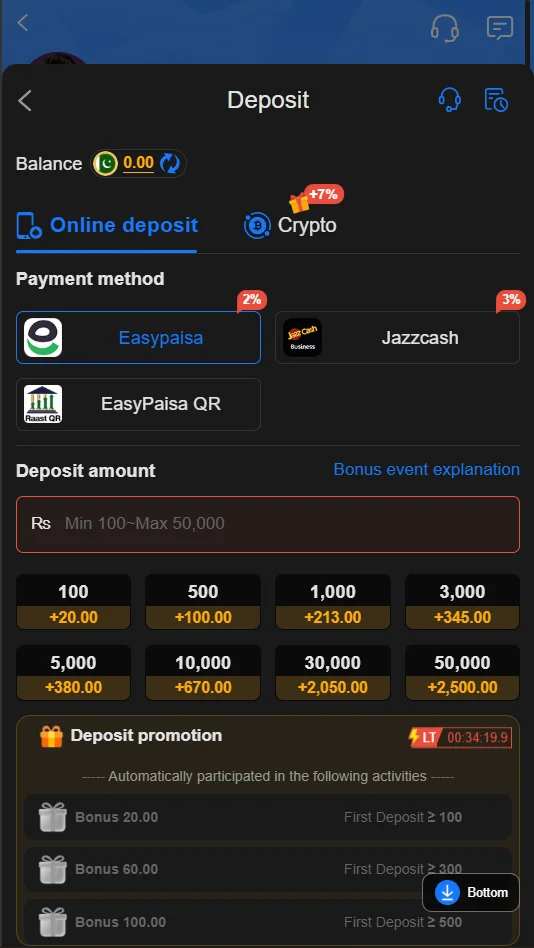Jump down with the Bottom button
Screen dimensions: 534x948
[x=471, y=892]
